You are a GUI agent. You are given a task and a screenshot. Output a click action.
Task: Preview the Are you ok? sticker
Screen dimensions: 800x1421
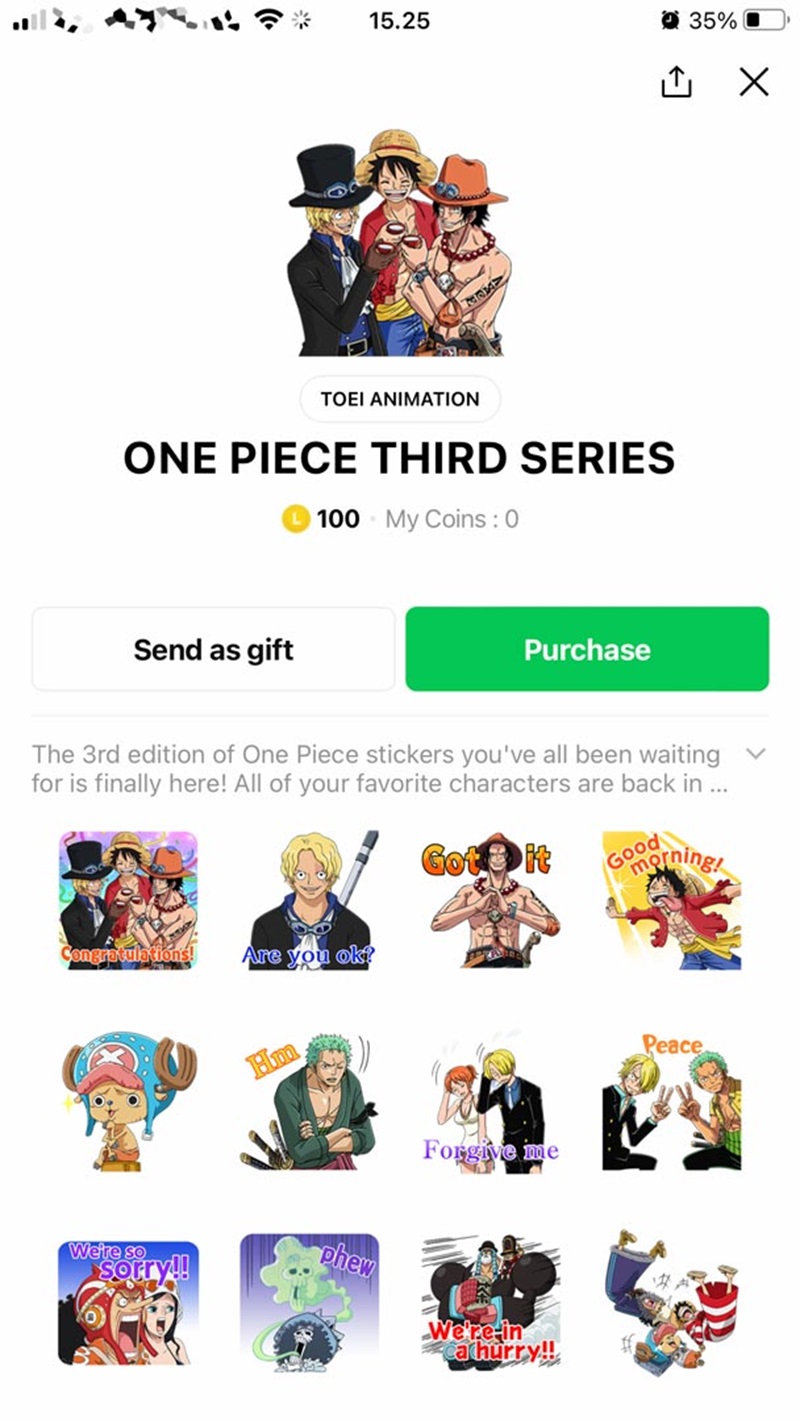click(x=309, y=900)
